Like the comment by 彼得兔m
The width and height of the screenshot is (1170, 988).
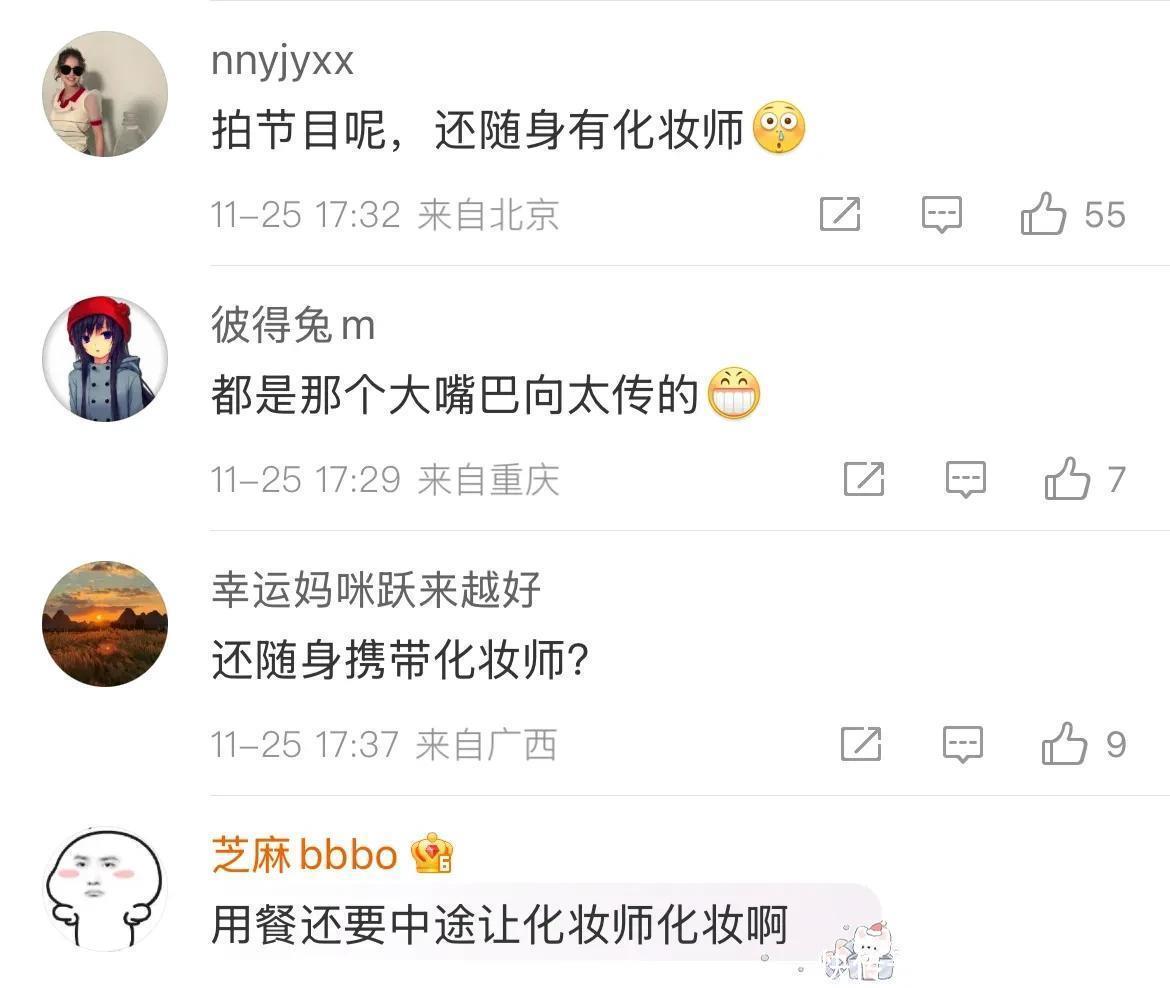tap(1067, 479)
